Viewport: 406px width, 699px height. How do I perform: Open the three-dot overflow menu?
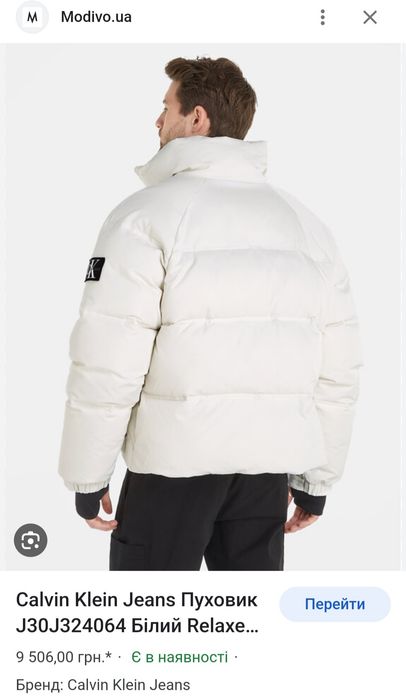[323, 17]
